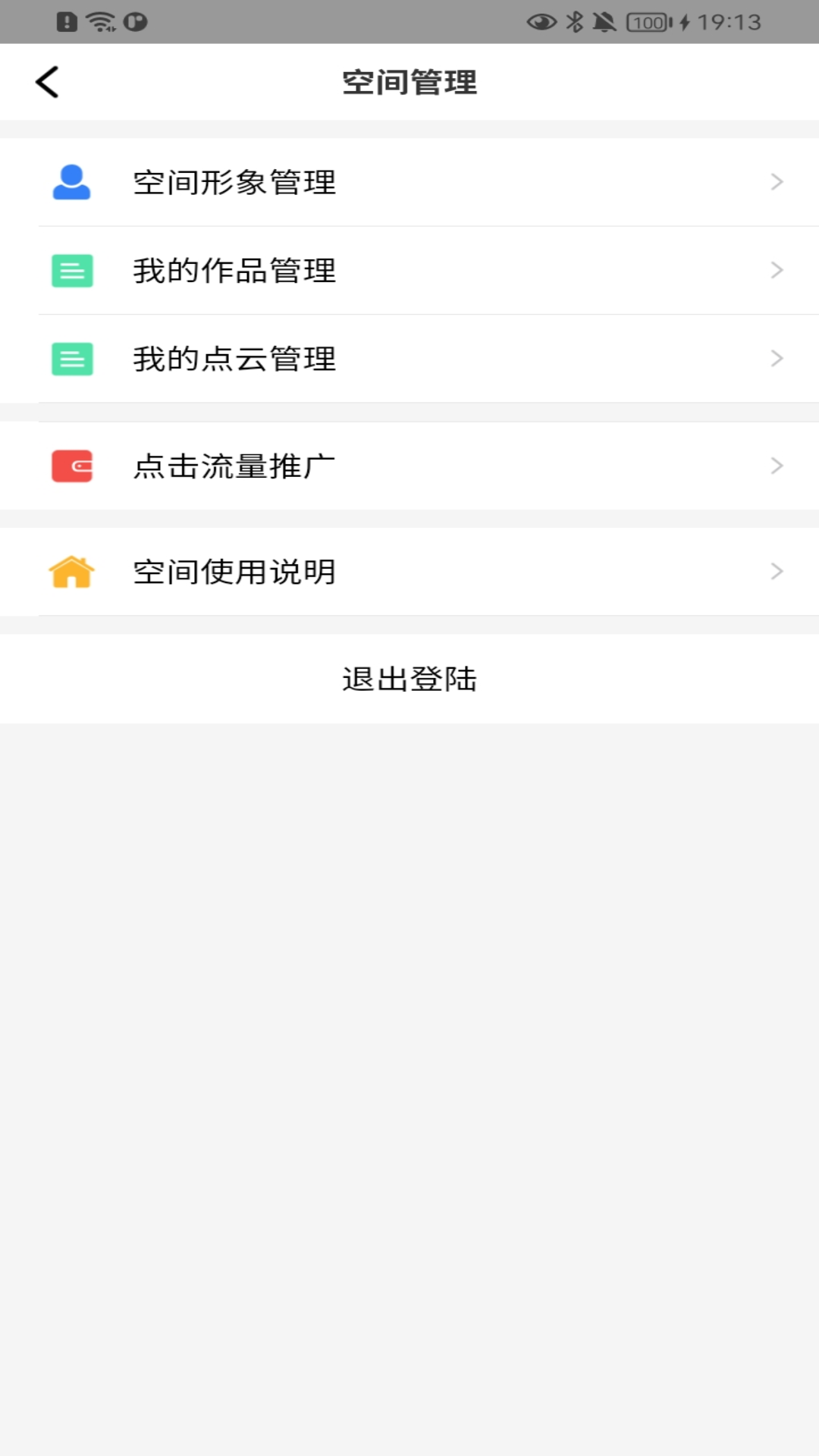Click the green document icon beside 我的作品管理
This screenshot has width=819, height=1456.
point(71,271)
